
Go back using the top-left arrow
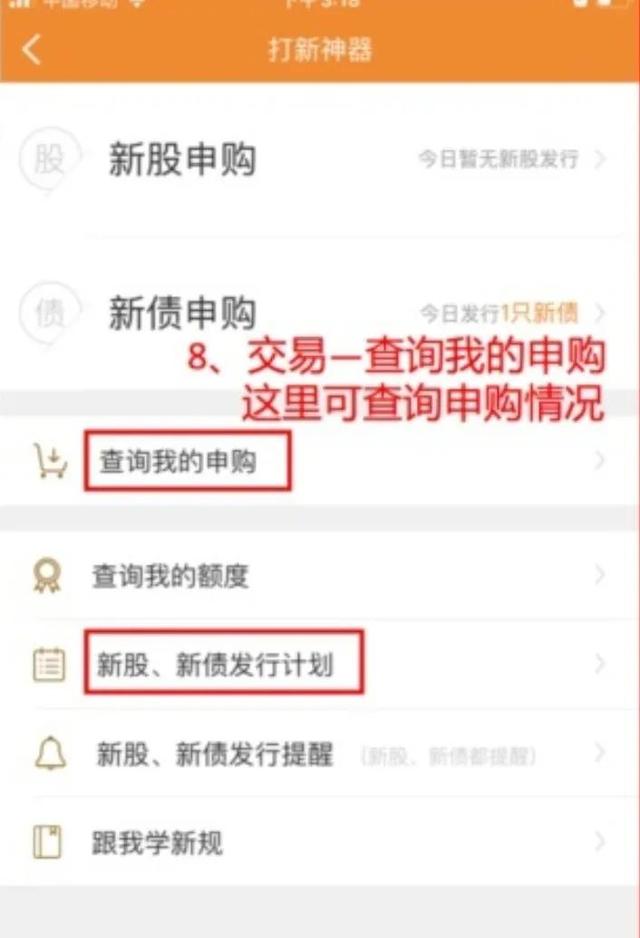tap(32, 50)
